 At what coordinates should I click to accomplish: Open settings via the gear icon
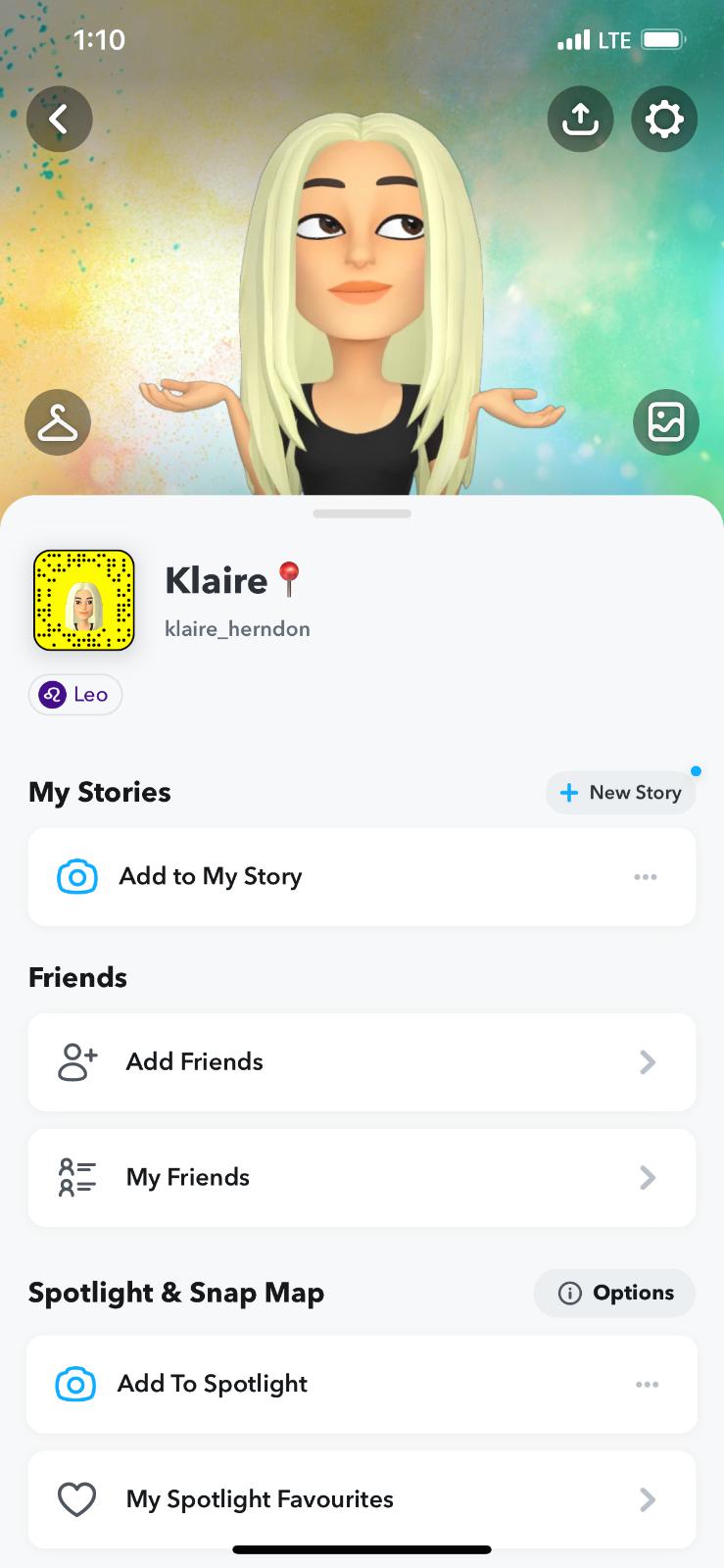664,120
